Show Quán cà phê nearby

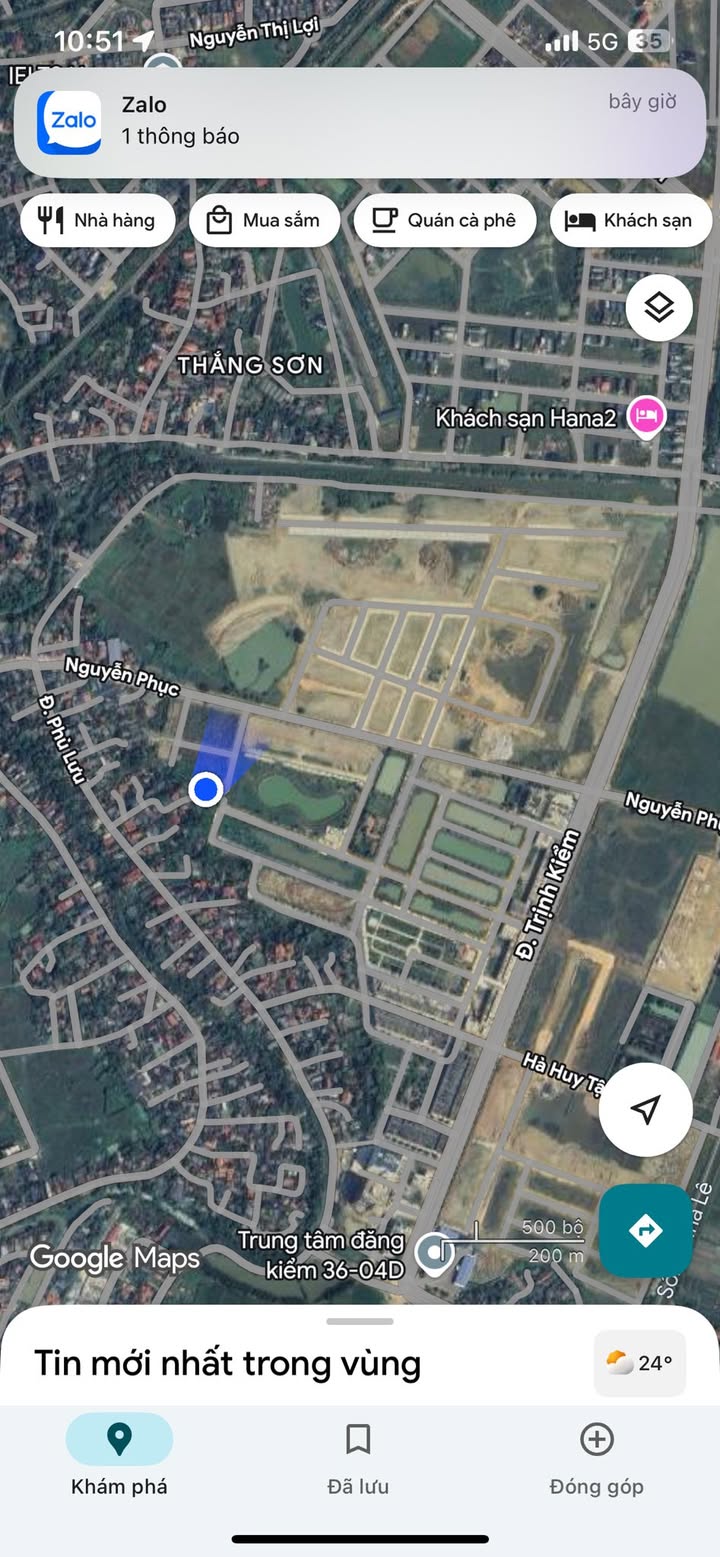[x=445, y=220]
